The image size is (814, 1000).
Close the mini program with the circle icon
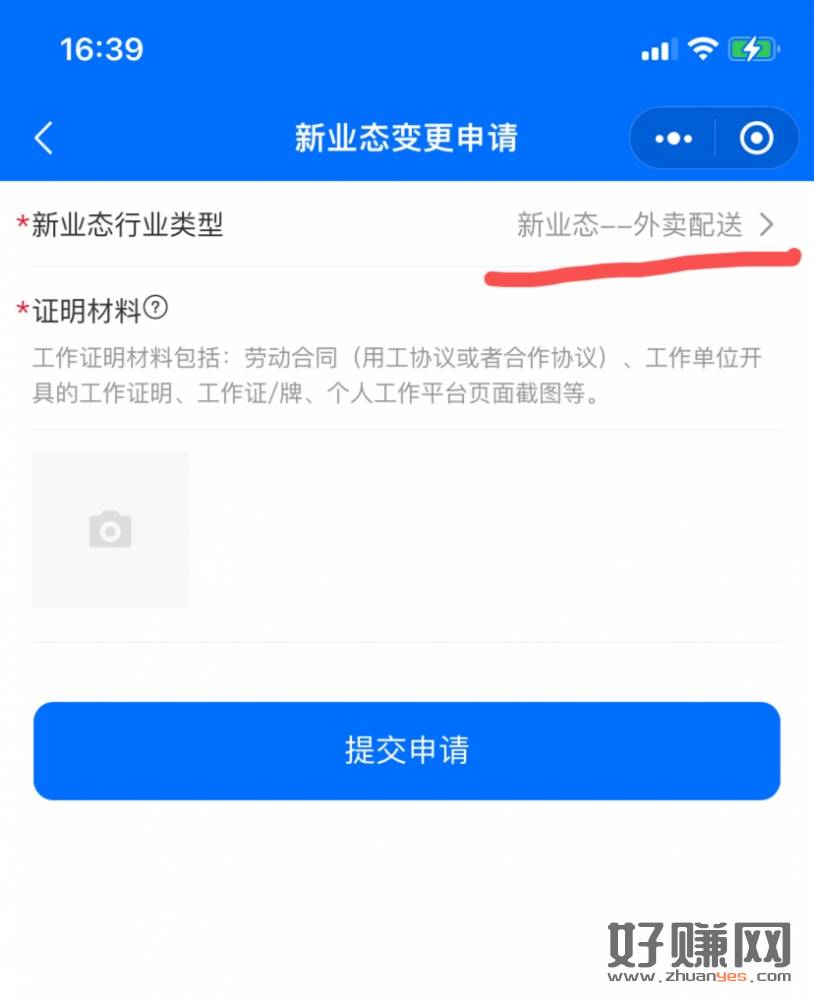click(x=757, y=138)
